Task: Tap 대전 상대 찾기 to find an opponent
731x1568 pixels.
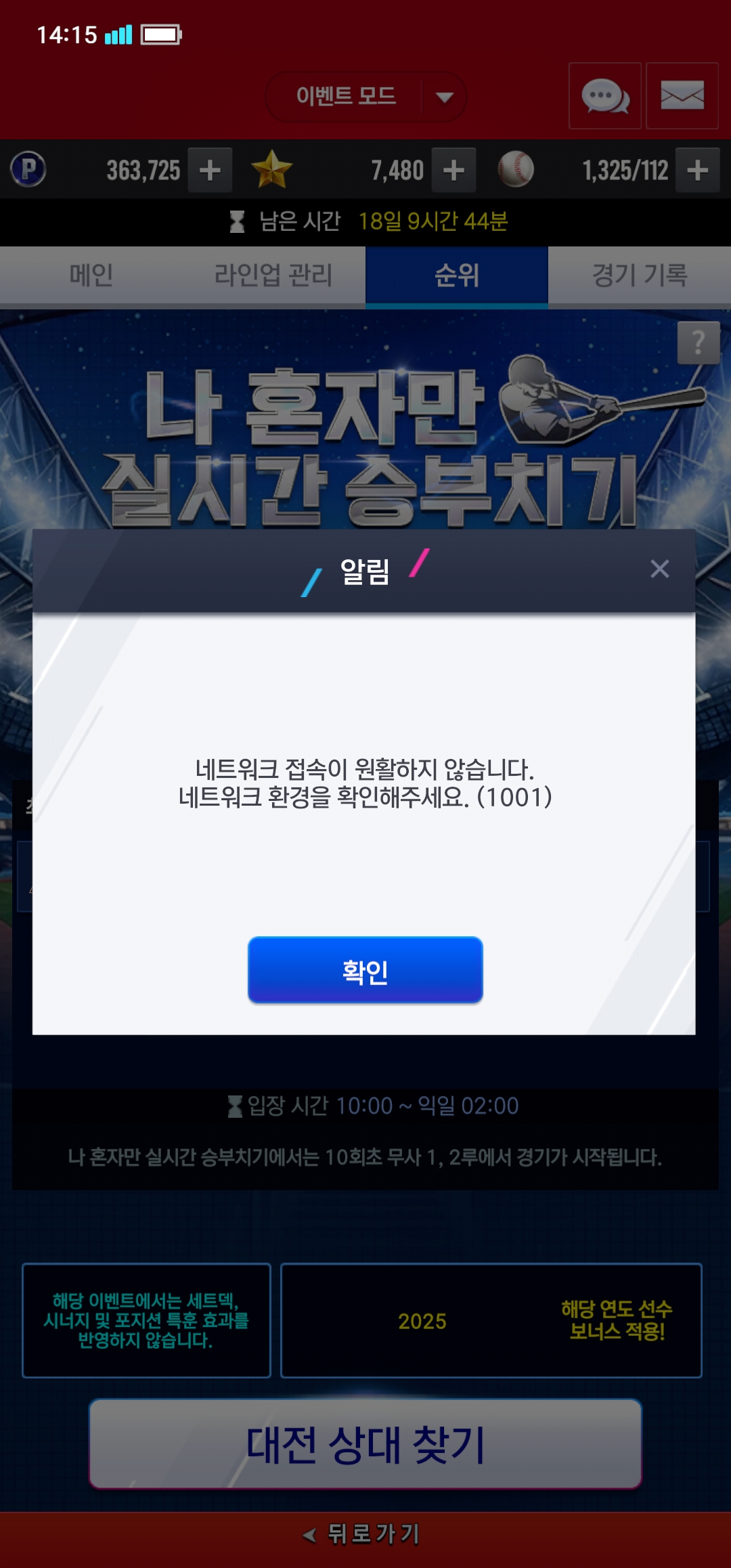Action: click(365, 1443)
